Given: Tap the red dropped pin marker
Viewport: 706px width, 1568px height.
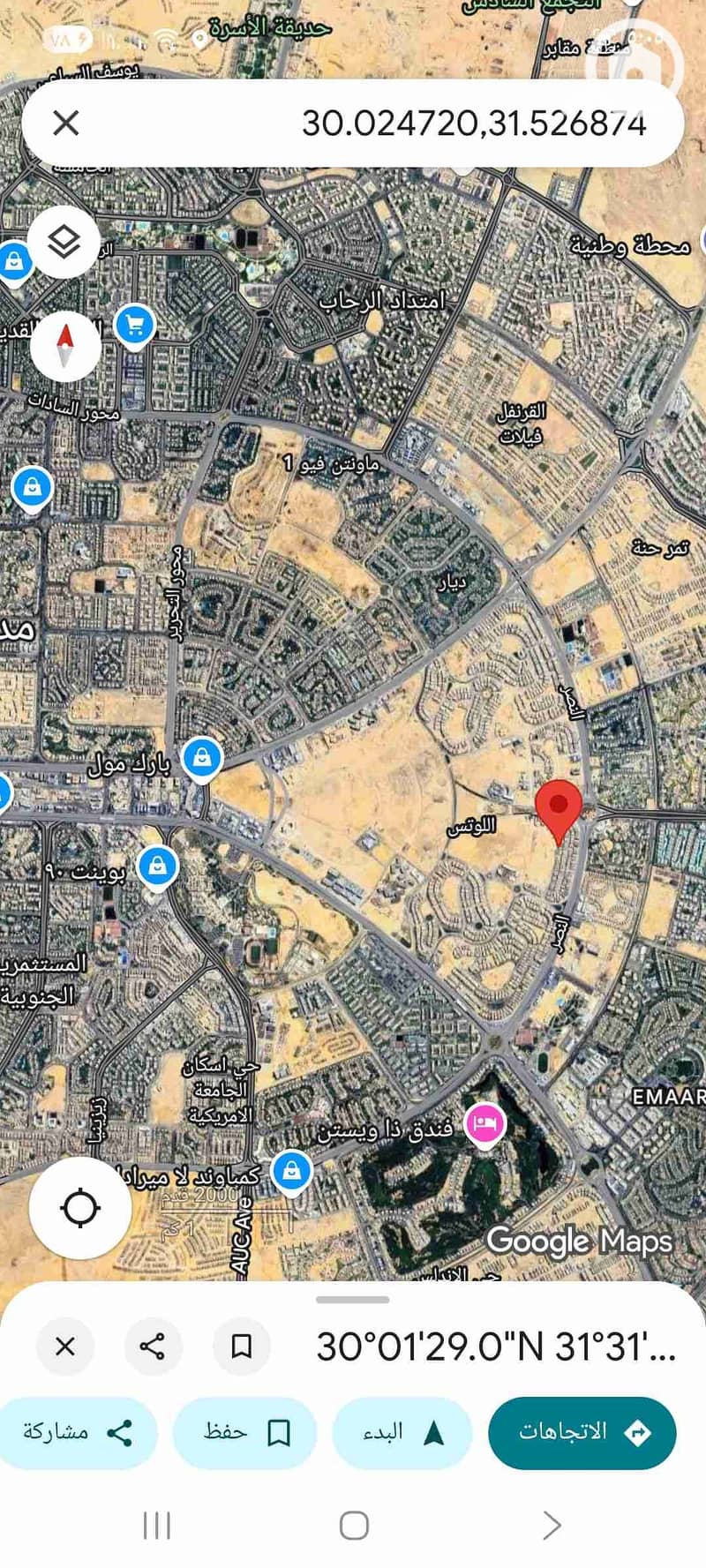Looking at the screenshot, I should click(559, 807).
